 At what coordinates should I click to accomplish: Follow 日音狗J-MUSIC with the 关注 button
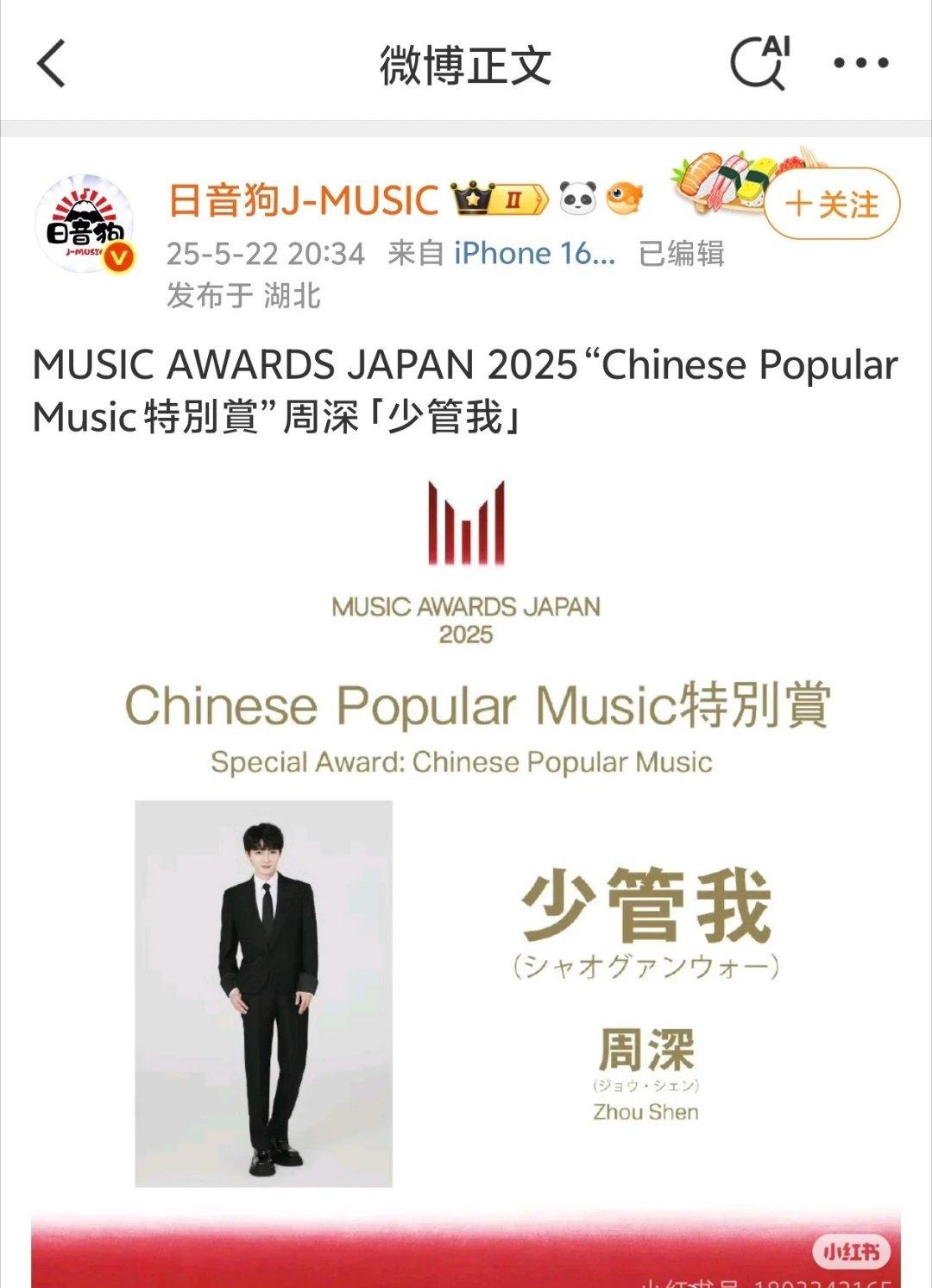[832, 205]
